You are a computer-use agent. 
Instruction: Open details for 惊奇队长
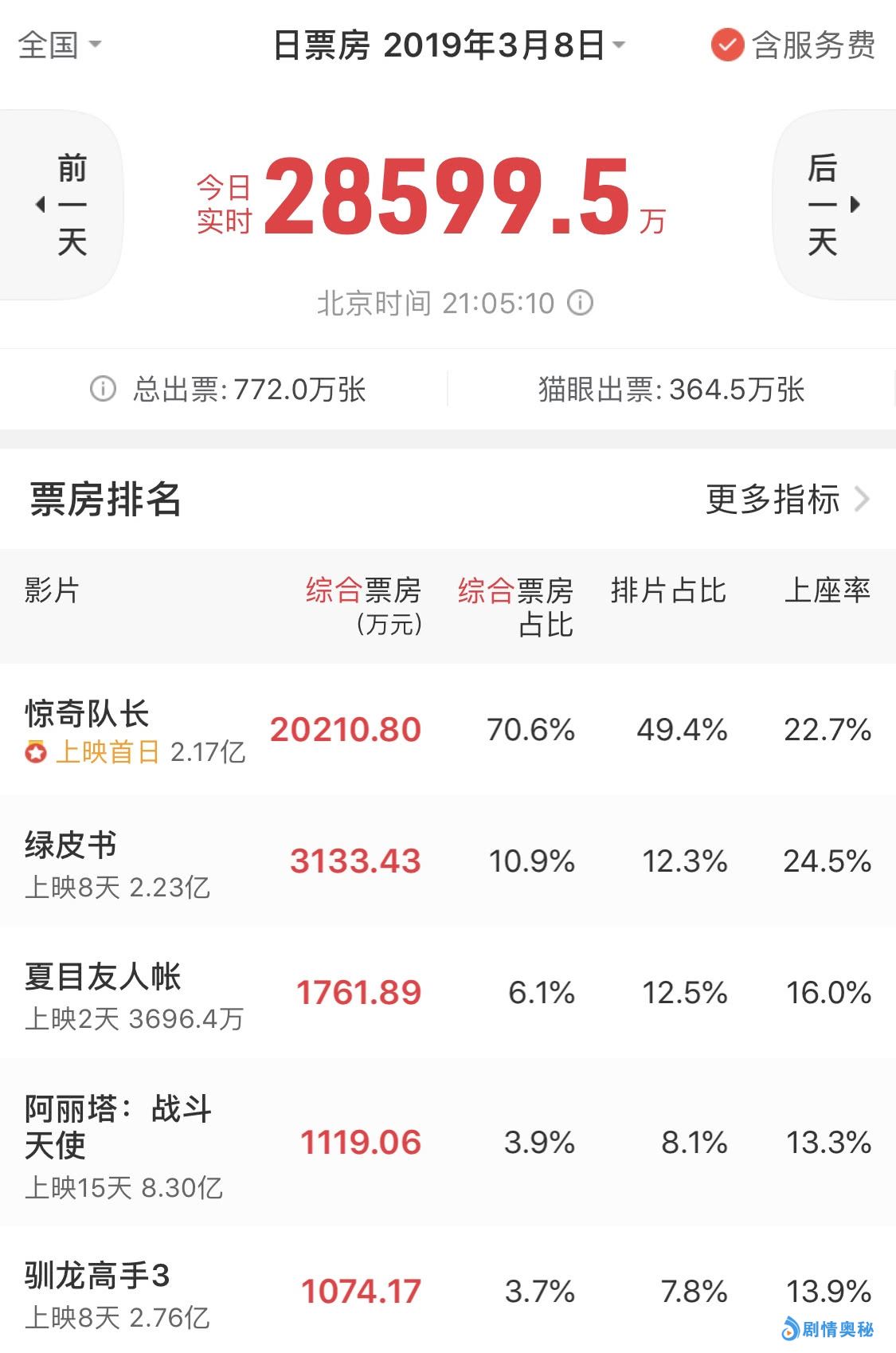click(x=88, y=713)
